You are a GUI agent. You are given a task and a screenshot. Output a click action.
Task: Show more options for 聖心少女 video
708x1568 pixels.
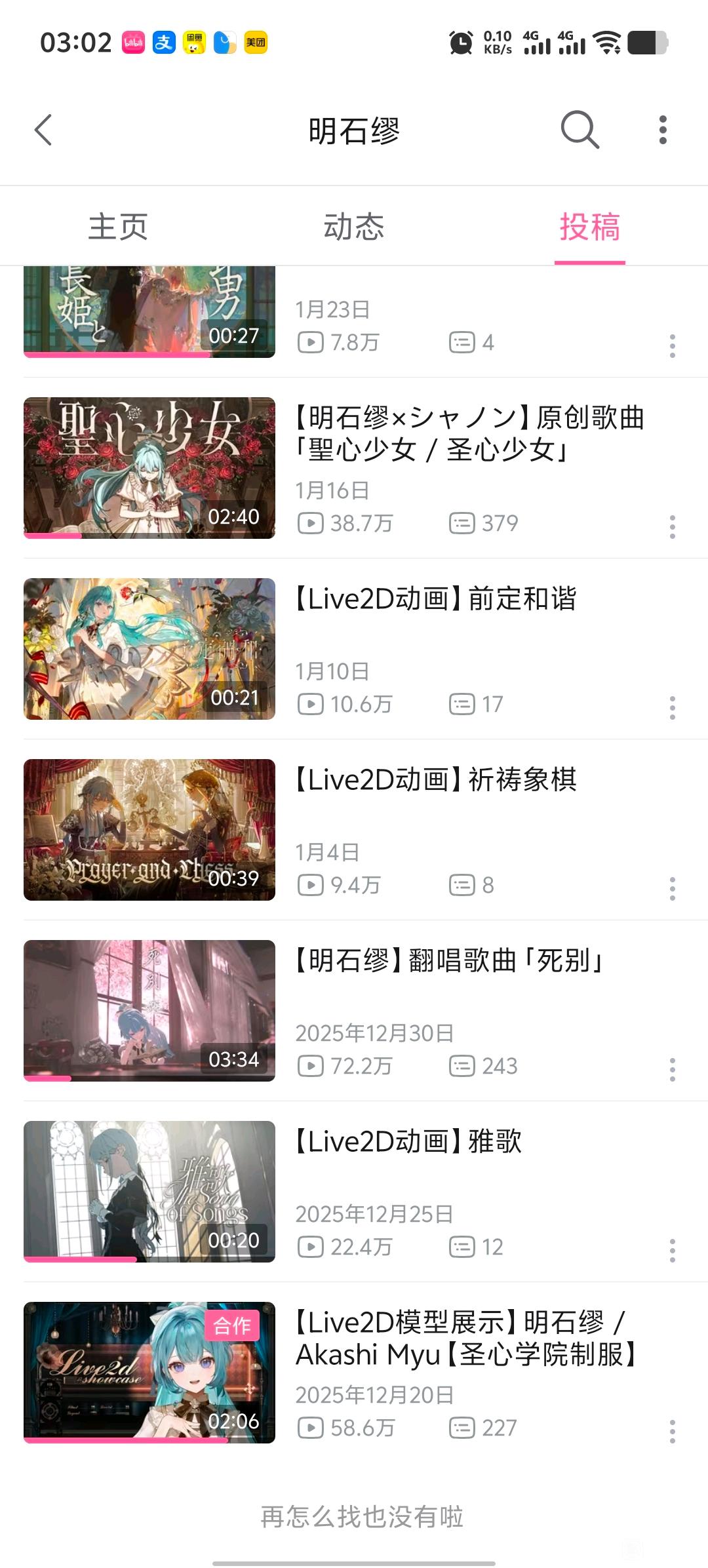(672, 527)
